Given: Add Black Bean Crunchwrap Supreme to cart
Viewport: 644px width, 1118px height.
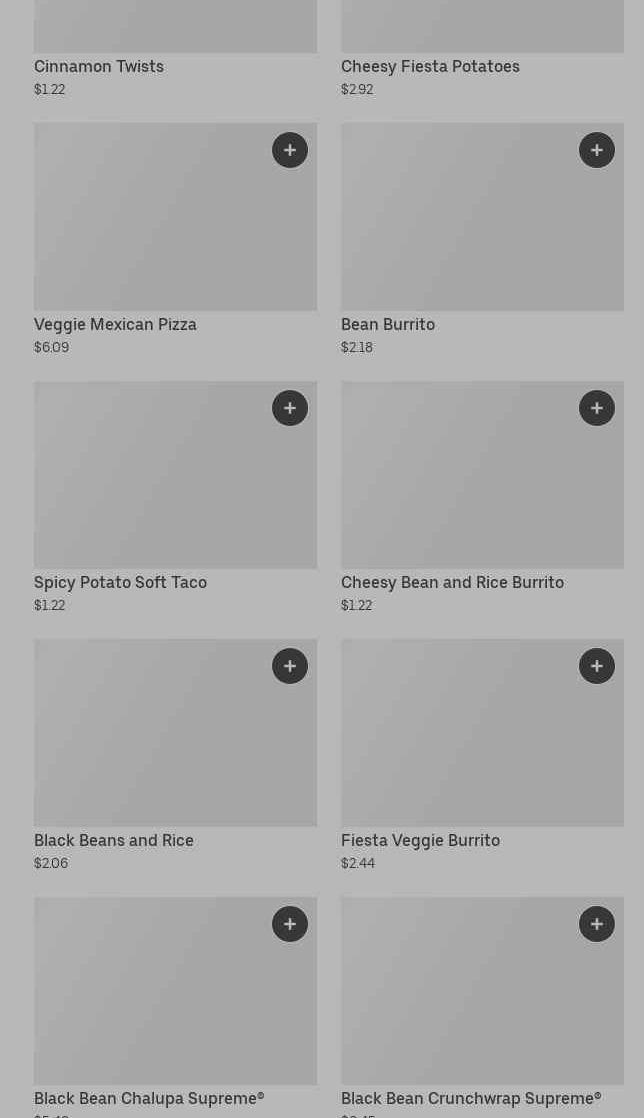Looking at the screenshot, I should tap(597, 924).
